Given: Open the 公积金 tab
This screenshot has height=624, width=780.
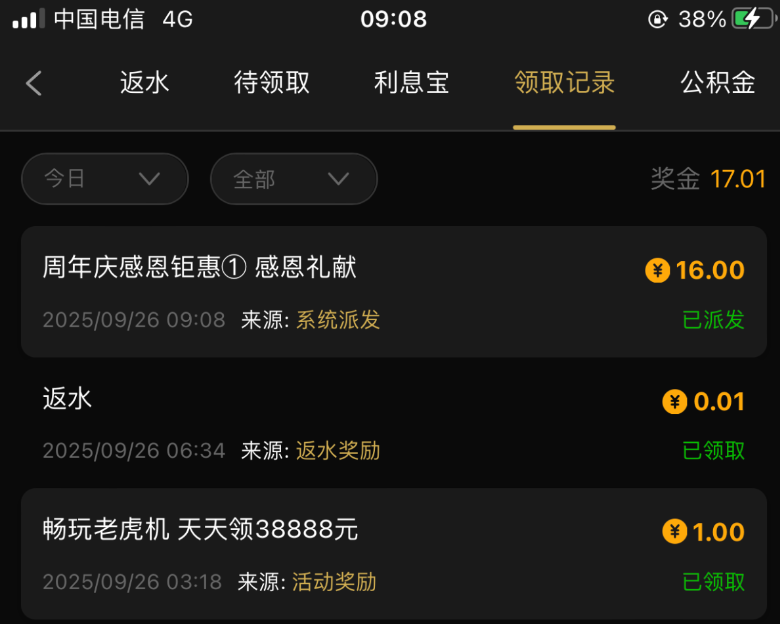Looking at the screenshot, I should [717, 83].
